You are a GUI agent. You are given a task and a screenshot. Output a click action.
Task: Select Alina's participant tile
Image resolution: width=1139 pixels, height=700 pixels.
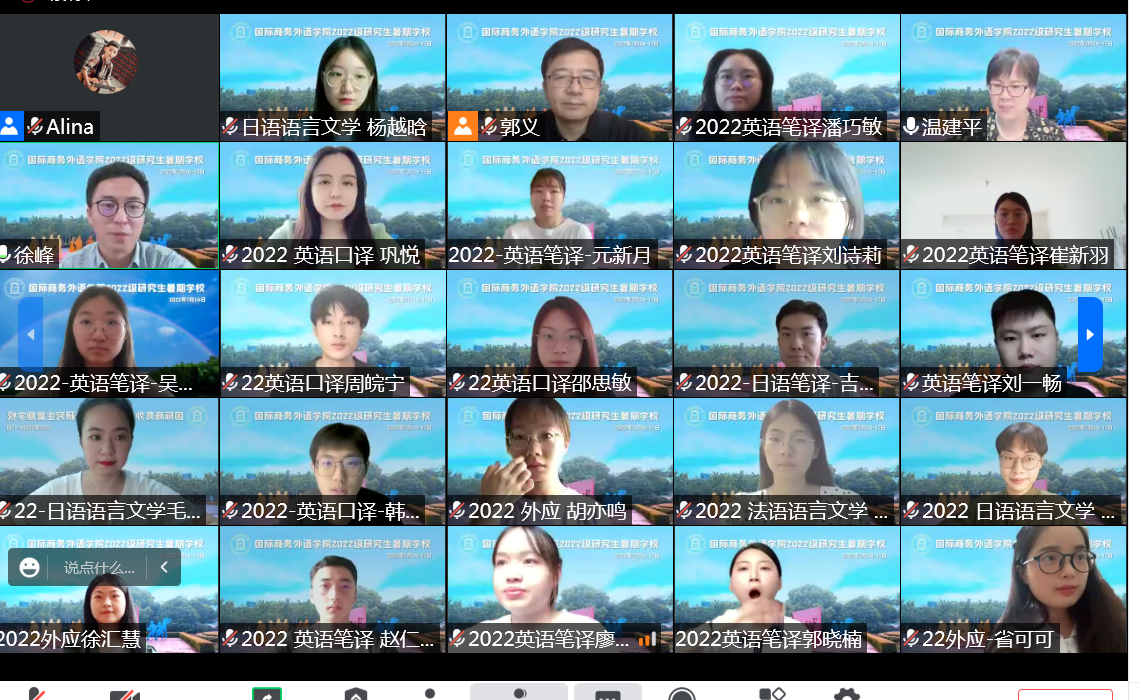108,76
